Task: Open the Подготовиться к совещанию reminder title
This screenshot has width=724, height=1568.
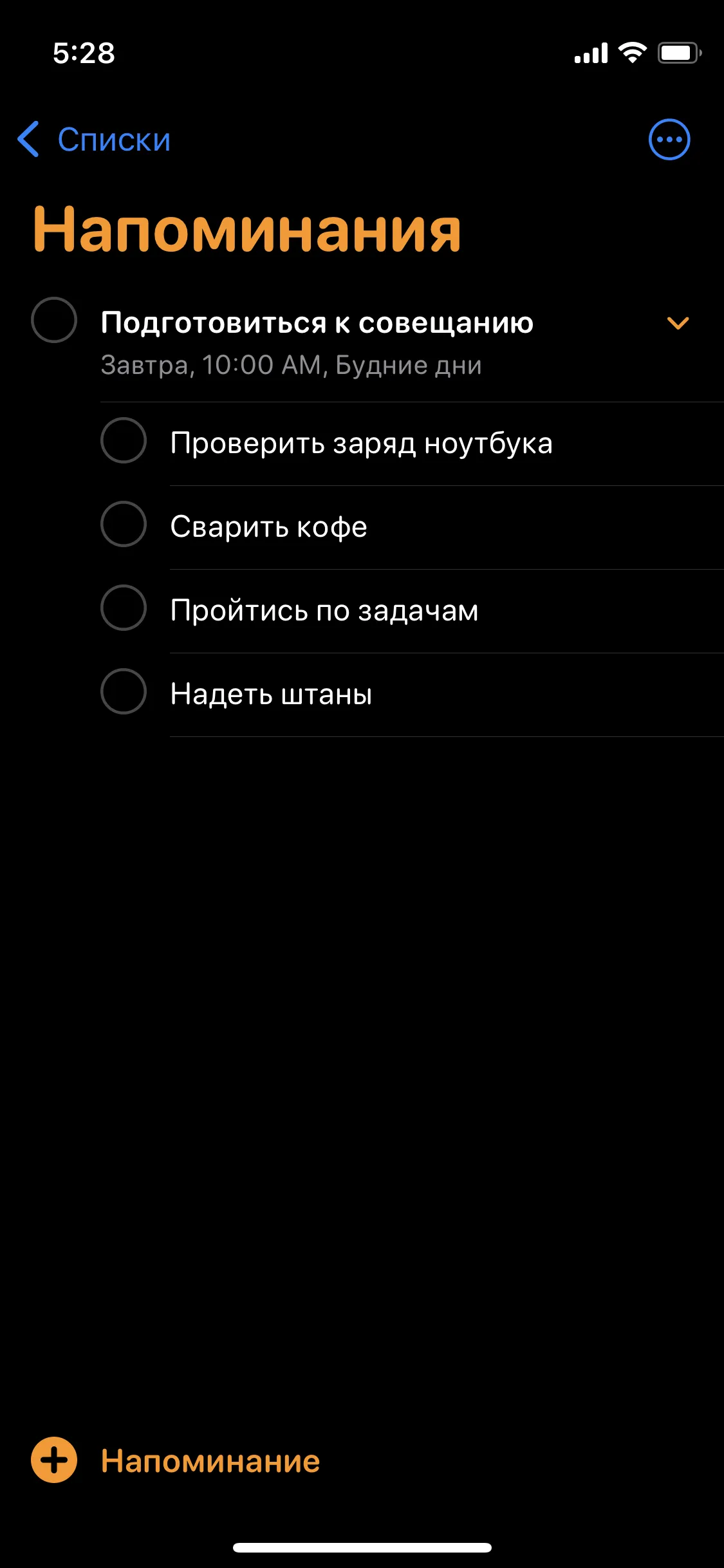Action: 317,322
